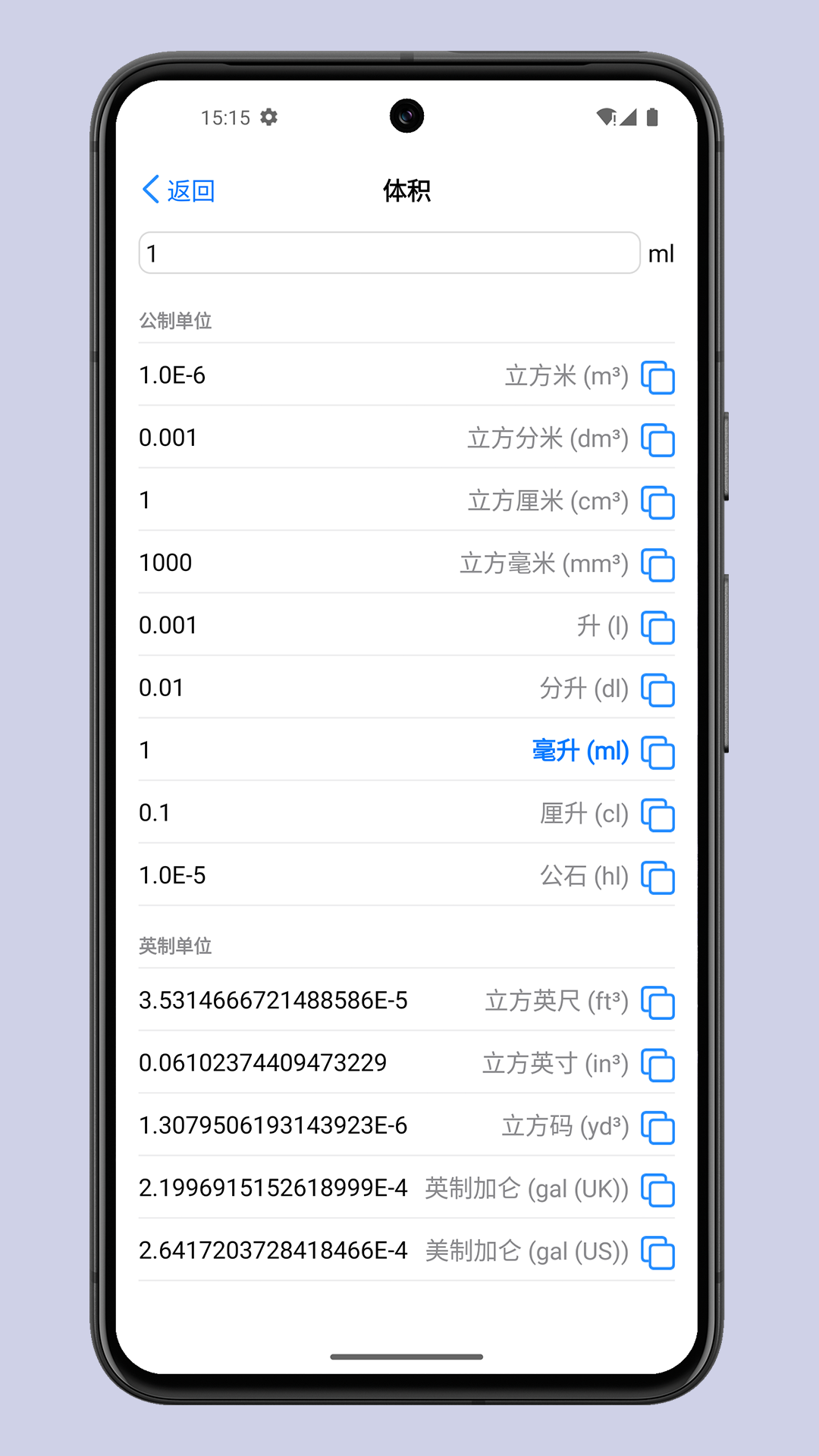Copy the 立方厘米 (cm³) result
The width and height of the screenshot is (819, 1456).
click(657, 502)
